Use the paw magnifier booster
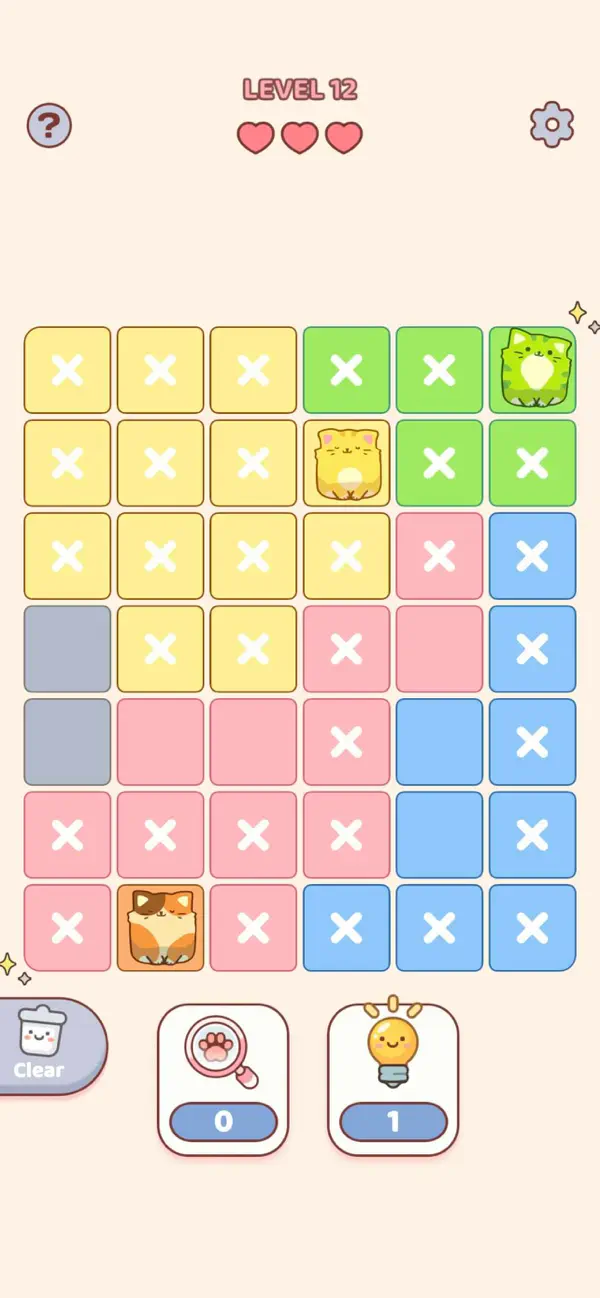The height and width of the screenshot is (1298, 600). coord(223,1079)
